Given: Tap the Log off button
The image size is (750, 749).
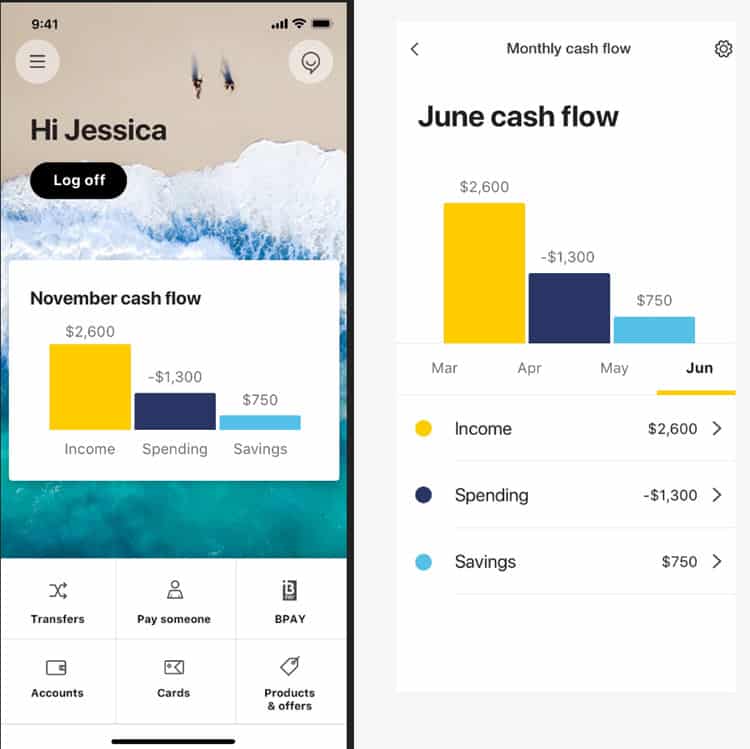Looking at the screenshot, I should (79, 181).
